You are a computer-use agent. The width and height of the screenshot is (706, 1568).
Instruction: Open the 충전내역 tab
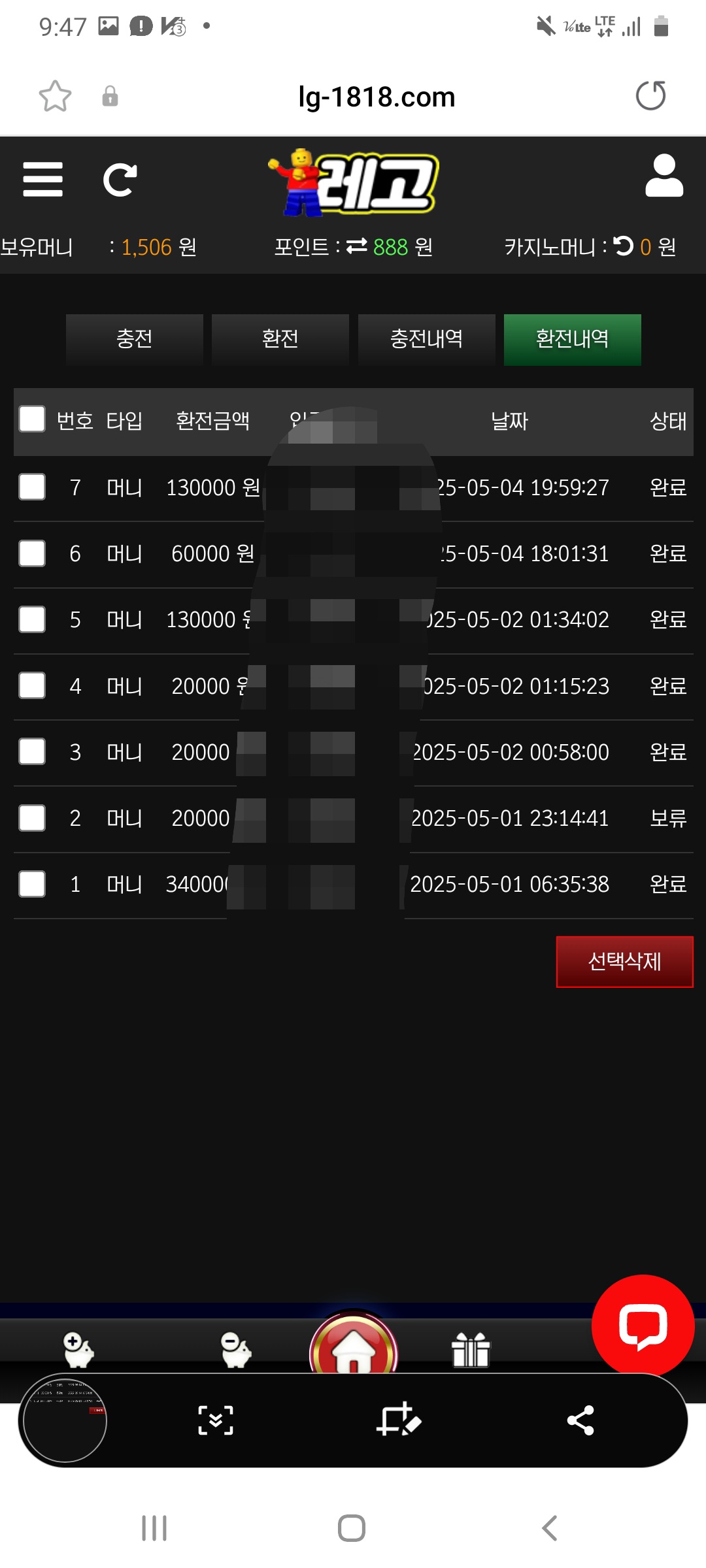pos(426,339)
